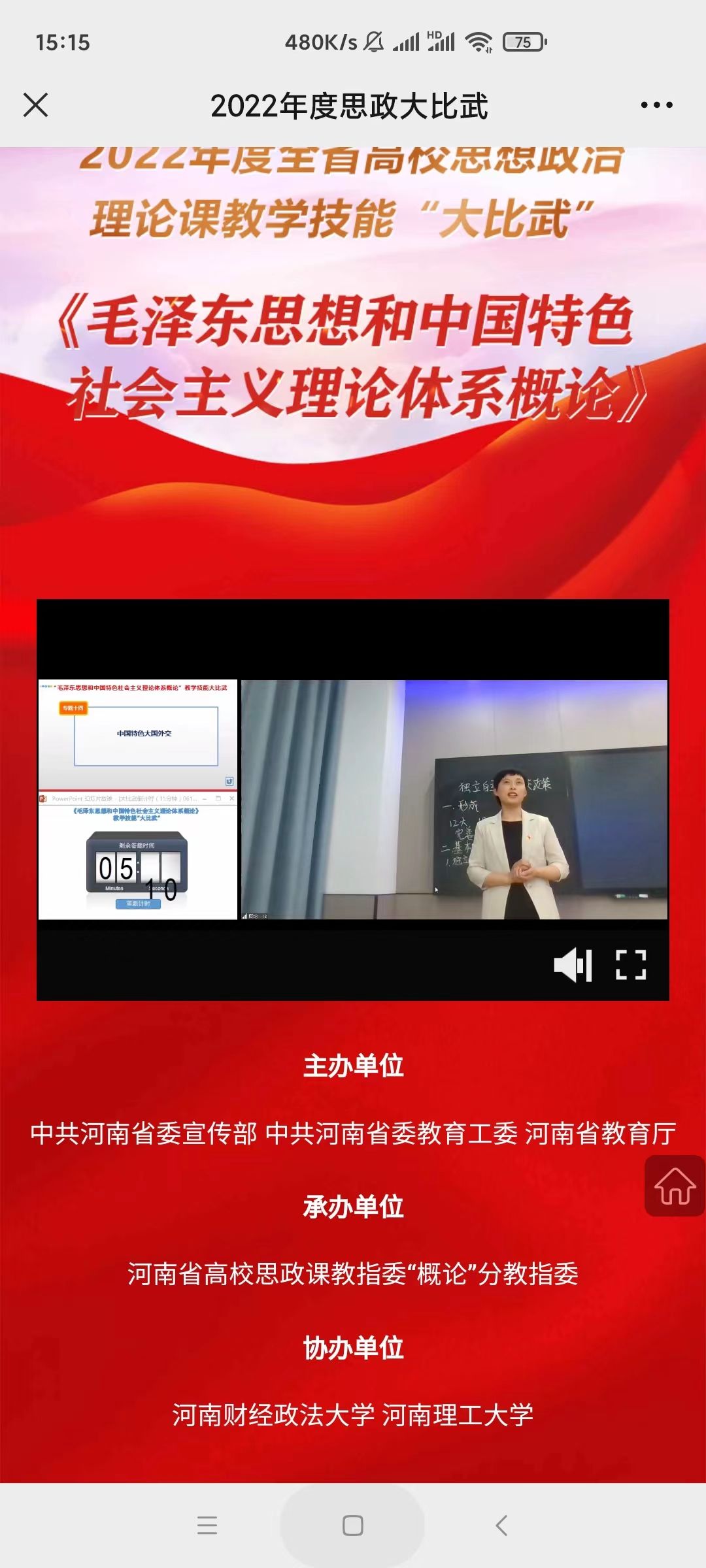Go to the home page via floating button
The height and width of the screenshot is (1568, 706).
pos(675,1186)
